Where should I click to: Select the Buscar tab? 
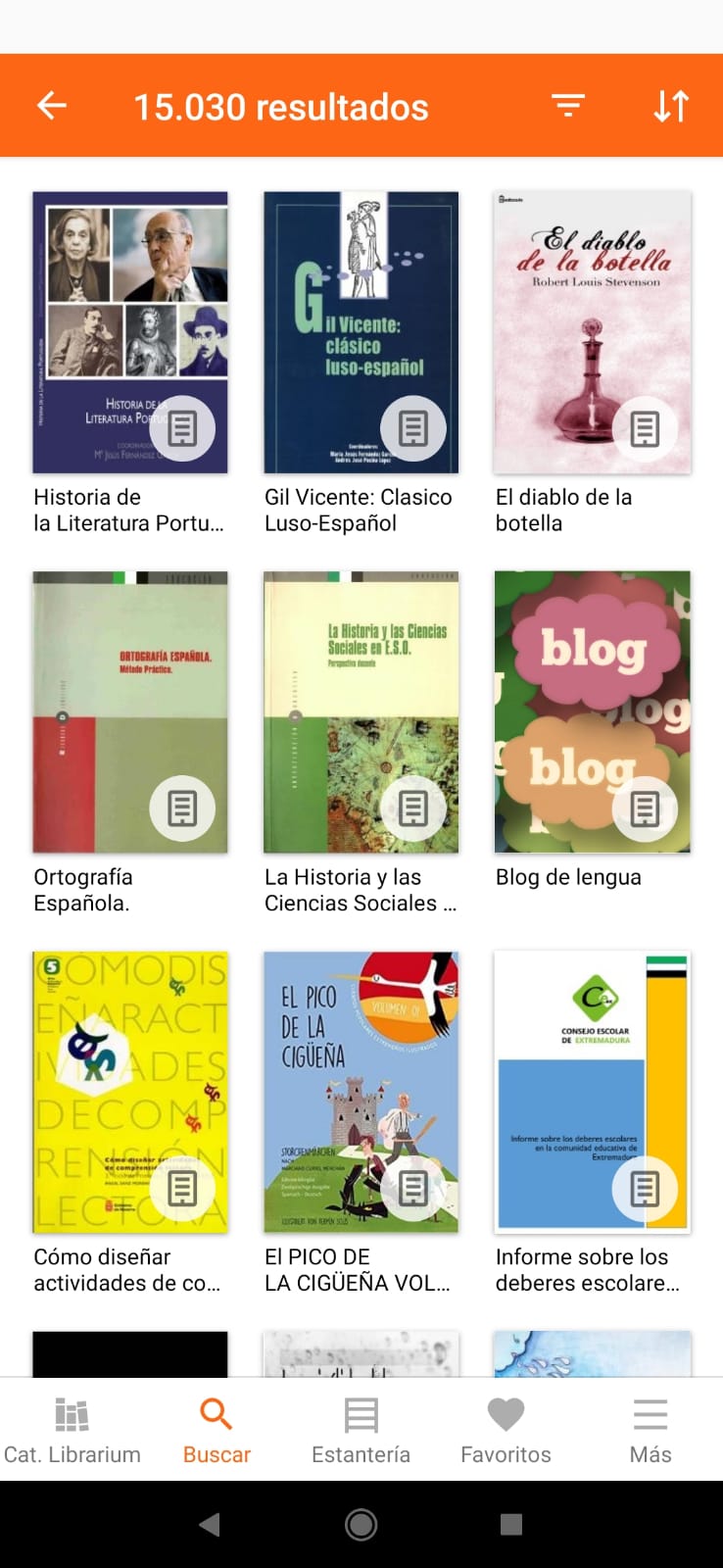(x=217, y=1431)
